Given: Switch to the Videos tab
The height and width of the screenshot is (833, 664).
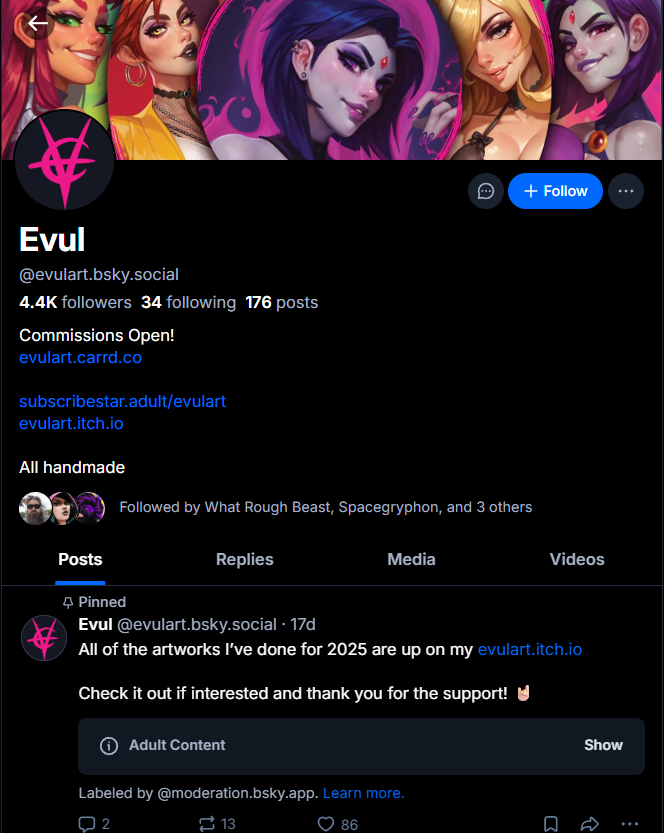Looking at the screenshot, I should coord(577,559).
